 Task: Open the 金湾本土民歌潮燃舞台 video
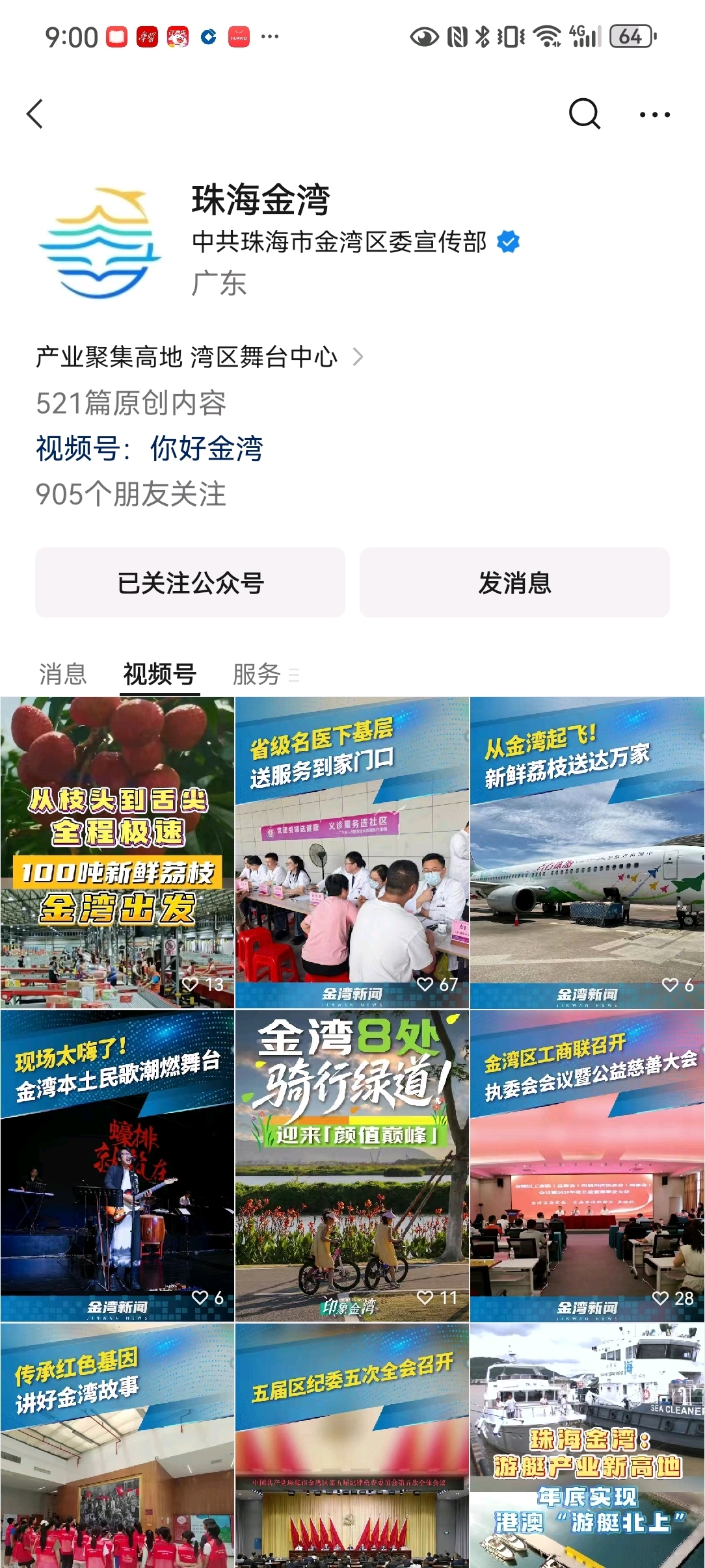coord(117,1166)
